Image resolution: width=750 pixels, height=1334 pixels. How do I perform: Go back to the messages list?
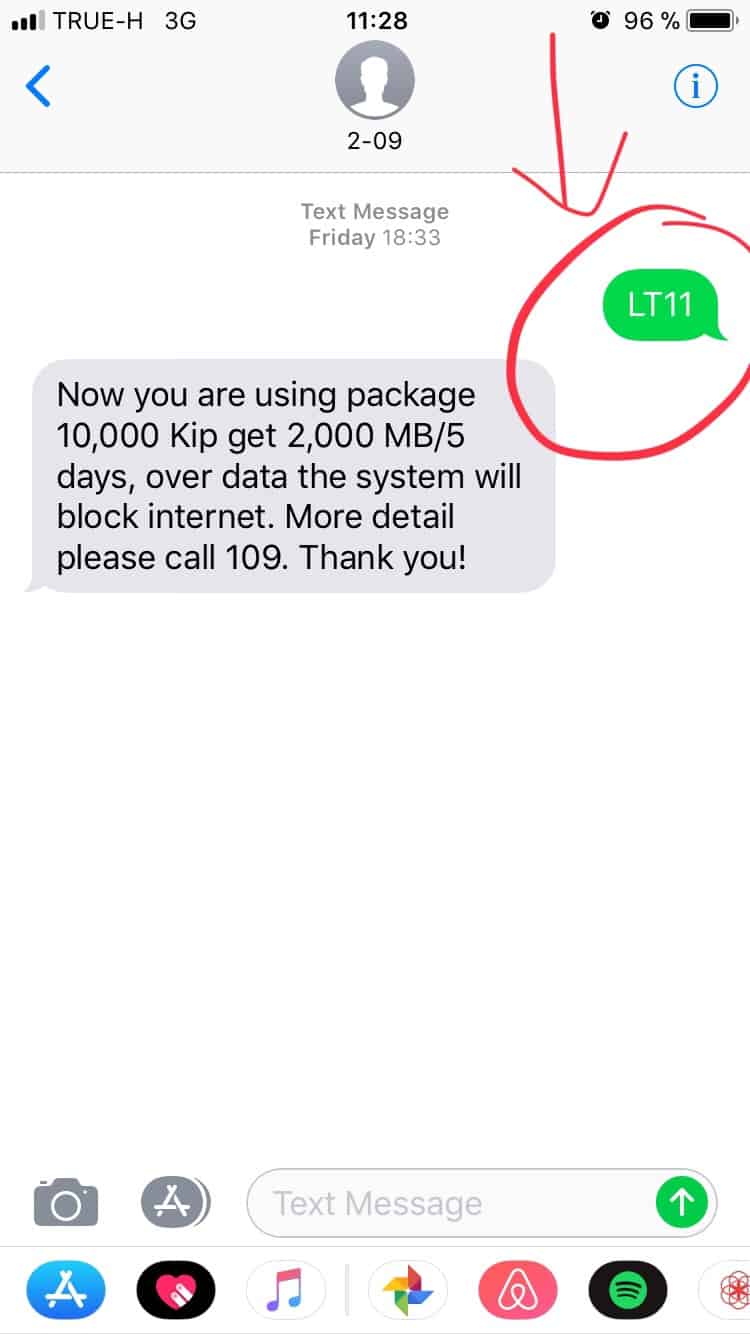pos(38,87)
